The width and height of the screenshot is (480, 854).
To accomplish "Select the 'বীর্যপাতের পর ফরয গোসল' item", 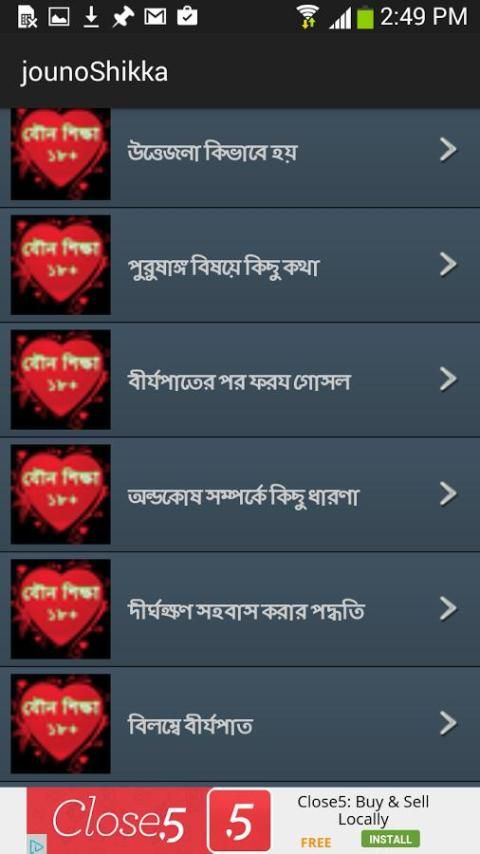I will 240,380.
